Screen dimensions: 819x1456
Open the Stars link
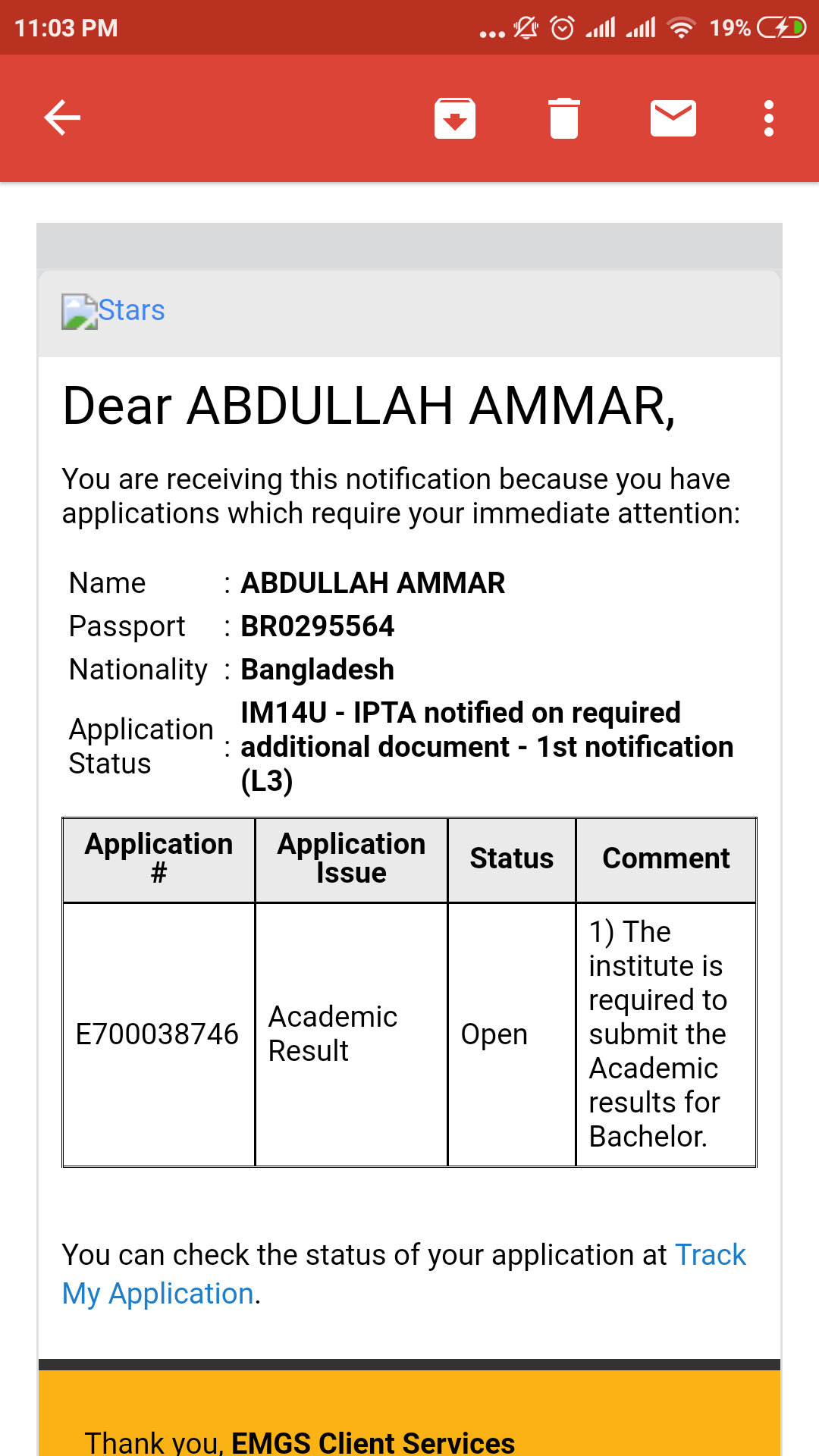click(130, 311)
